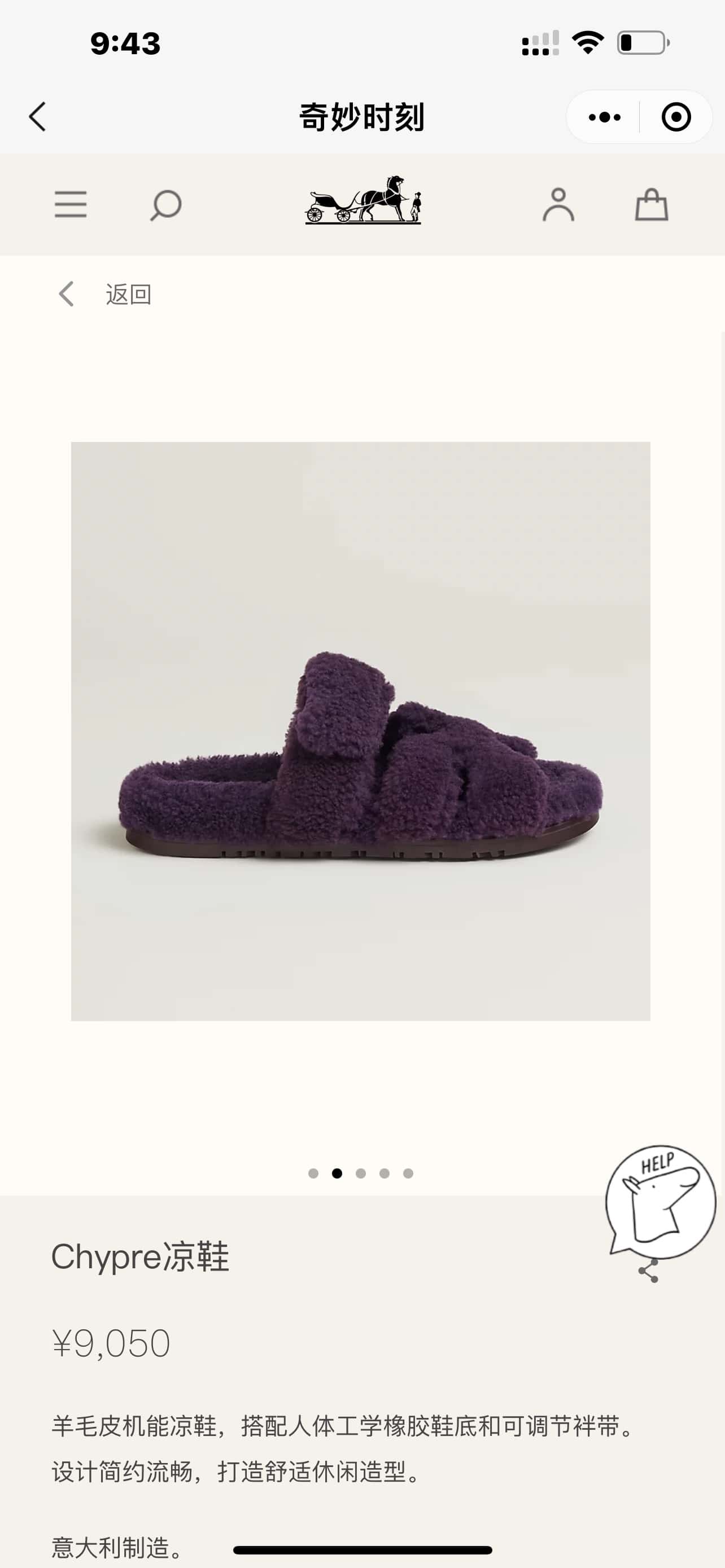Tap 返回 to return to the previous page
The image size is (725, 1568).
coord(128,295)
